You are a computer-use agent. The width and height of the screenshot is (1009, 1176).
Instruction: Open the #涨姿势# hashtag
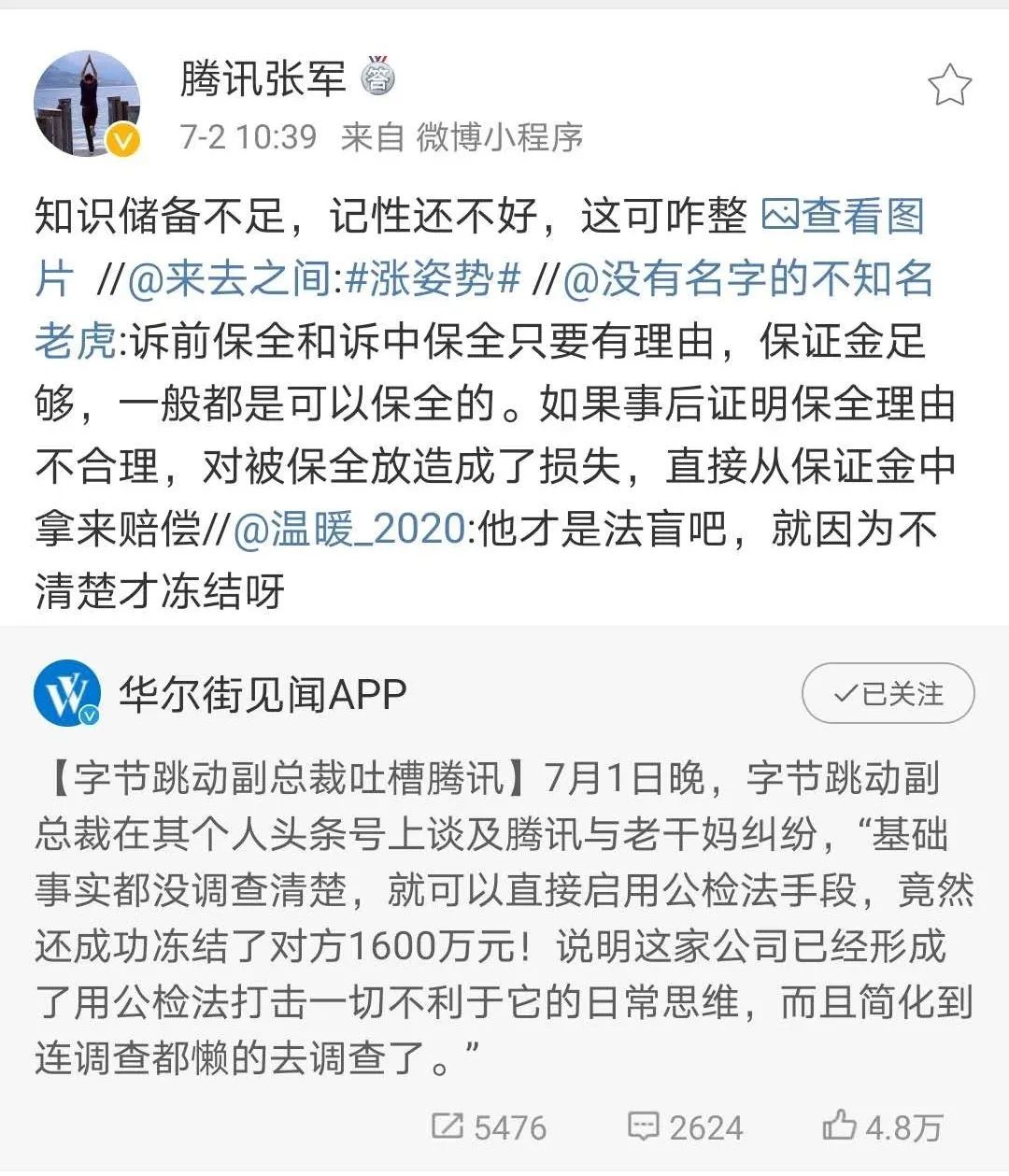(432, 278)
